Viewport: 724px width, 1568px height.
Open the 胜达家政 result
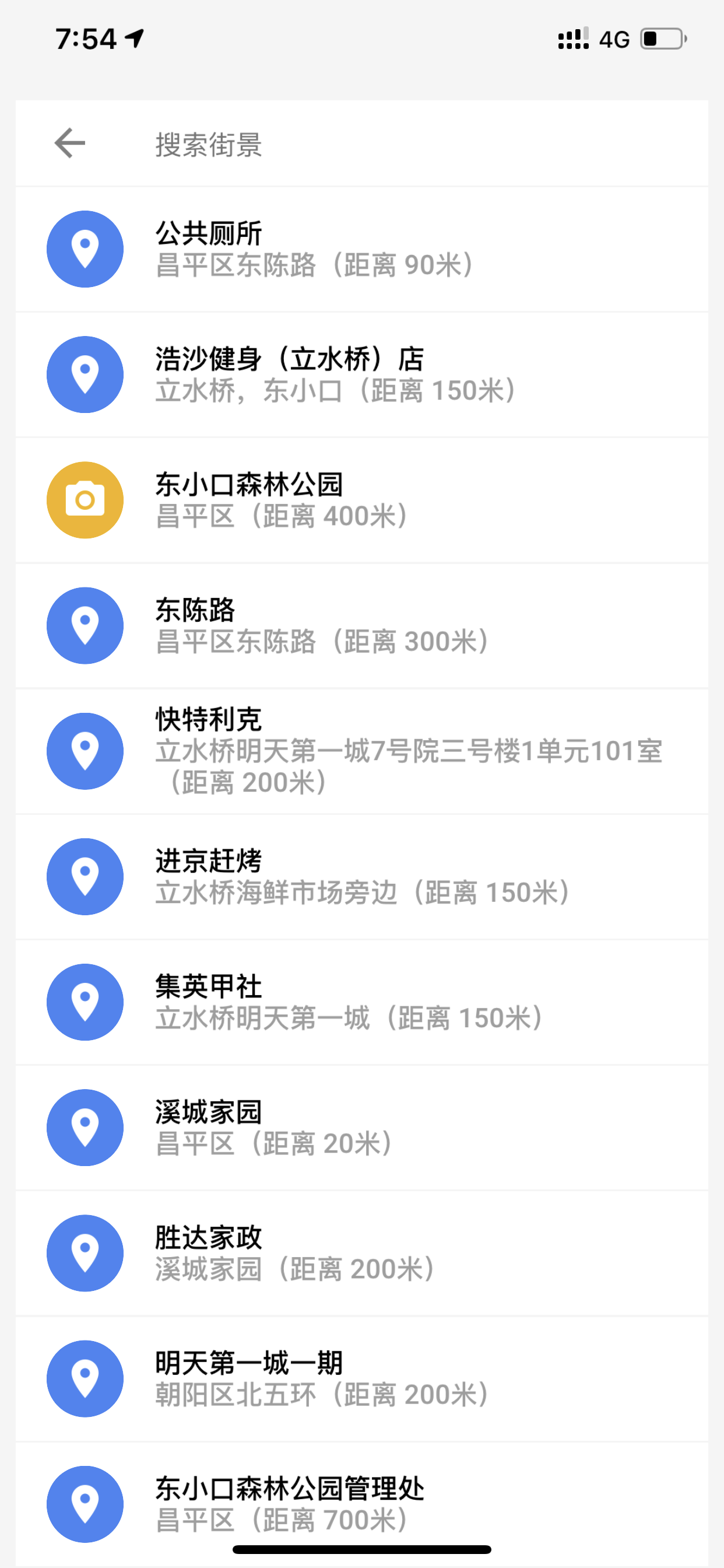point(362,1252)
